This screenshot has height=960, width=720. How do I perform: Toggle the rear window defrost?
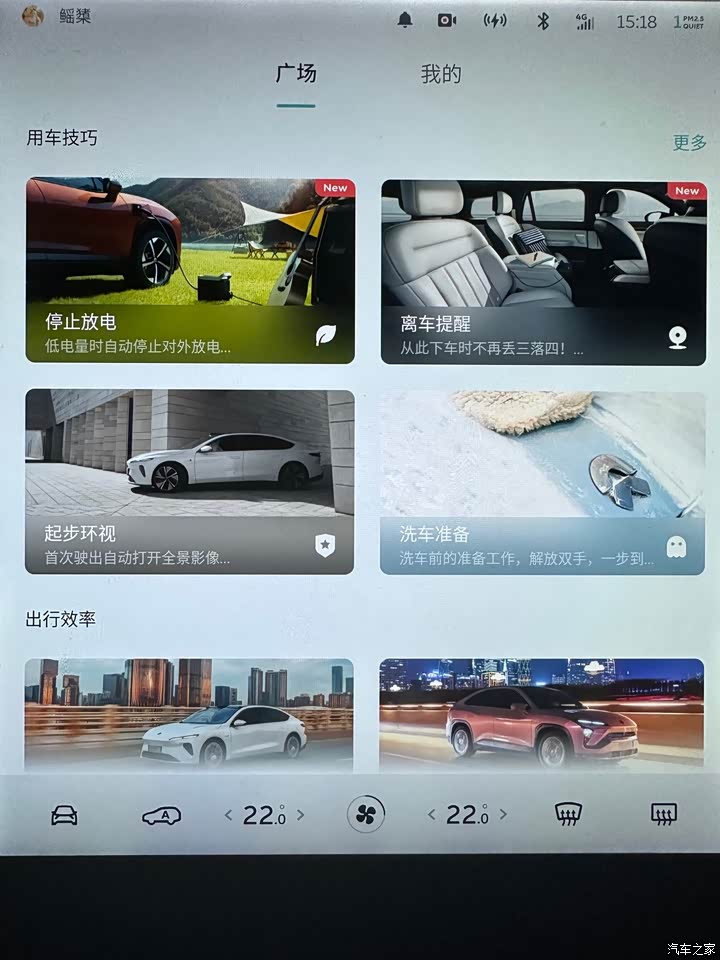click(x=663, y=815)
